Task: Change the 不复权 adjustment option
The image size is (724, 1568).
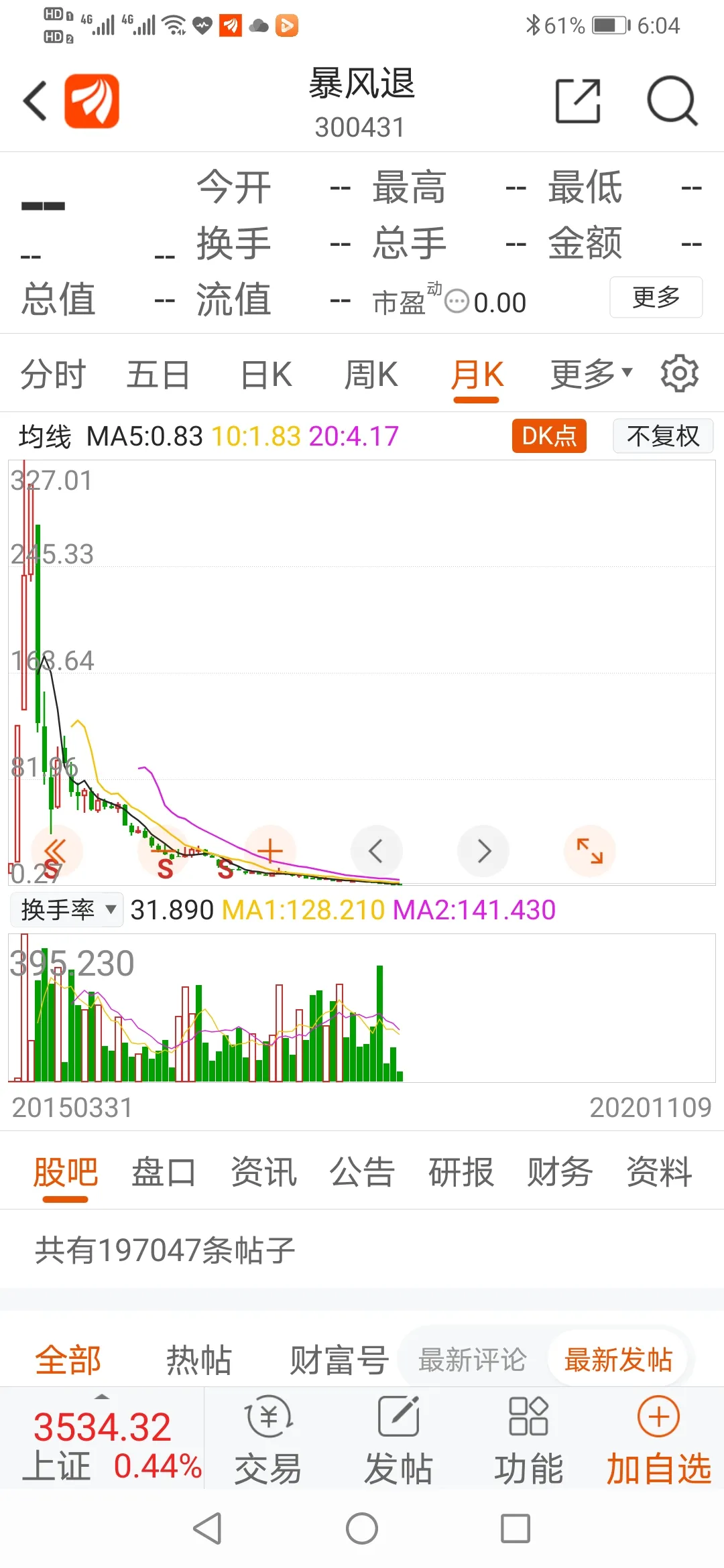Action: [x=663, y=436]
